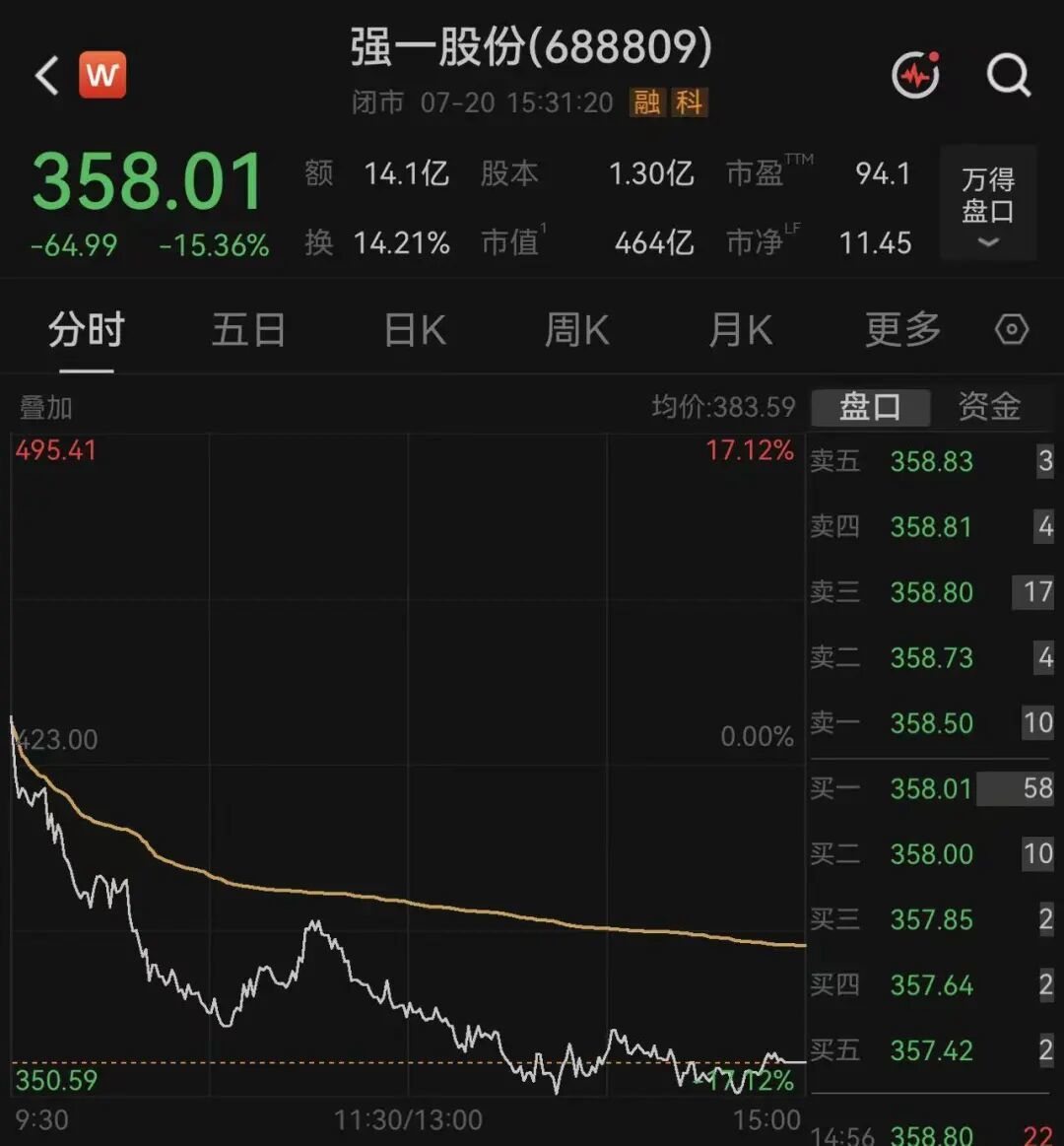
Task: Open the market pulse alert icon
Action: pos(915,75)
